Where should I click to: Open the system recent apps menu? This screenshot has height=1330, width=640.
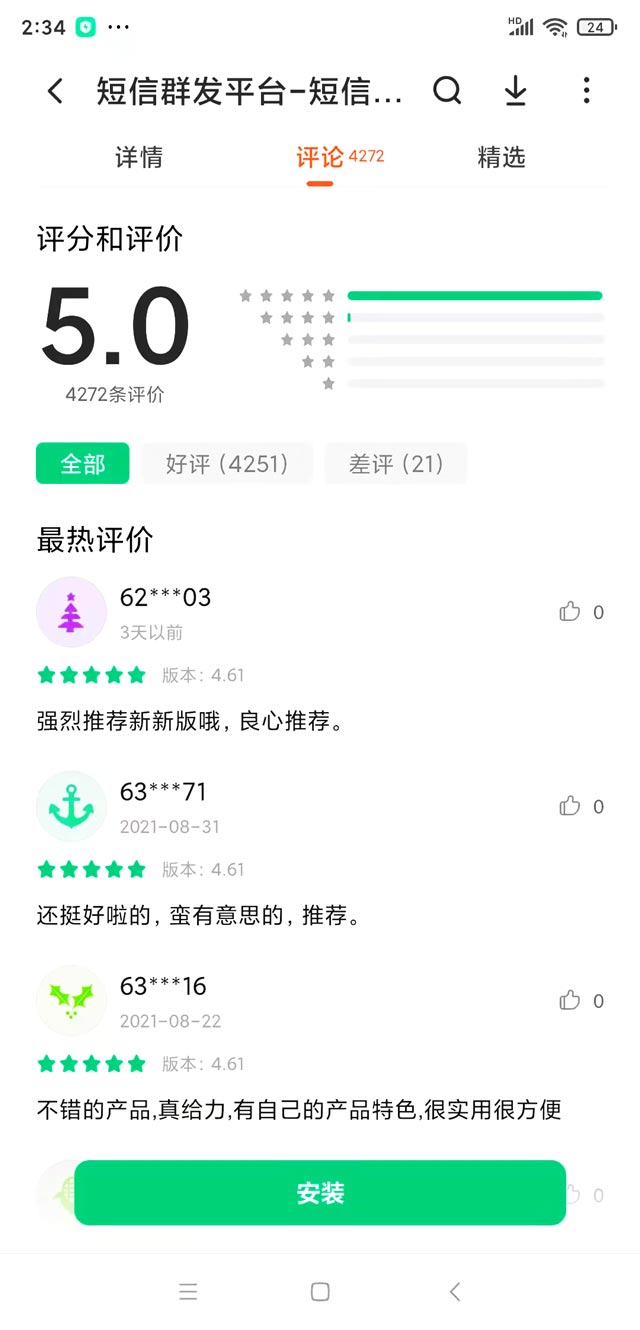[x=188, y=1292]
